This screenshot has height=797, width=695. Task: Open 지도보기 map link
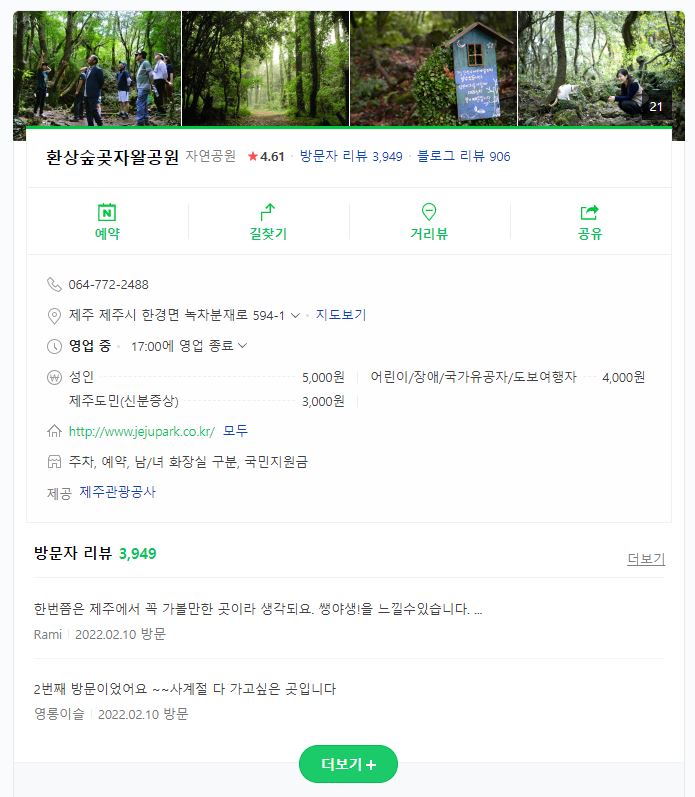(341, 315)
